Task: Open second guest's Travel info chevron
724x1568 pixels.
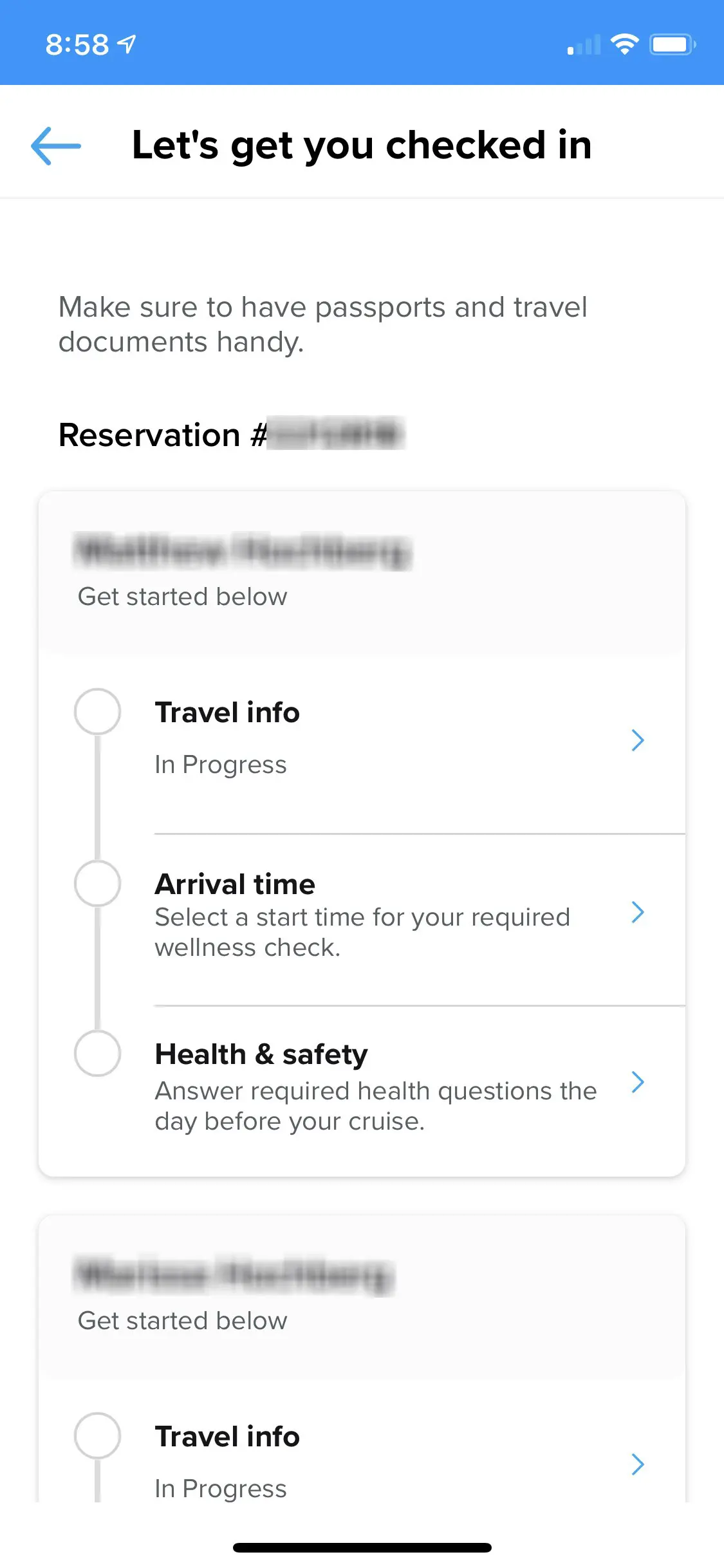Action: [638, 1464]
